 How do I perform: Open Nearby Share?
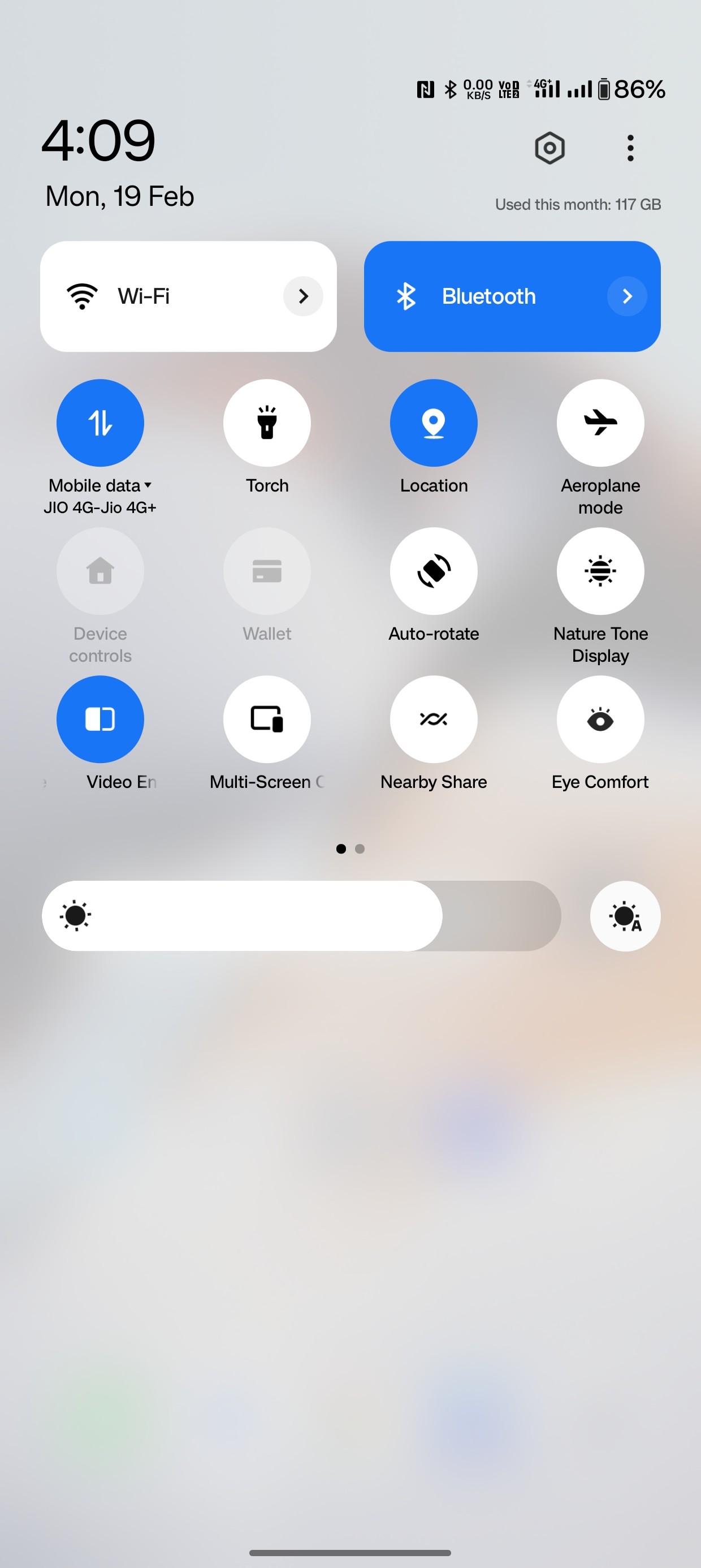(x=433, y=719)
